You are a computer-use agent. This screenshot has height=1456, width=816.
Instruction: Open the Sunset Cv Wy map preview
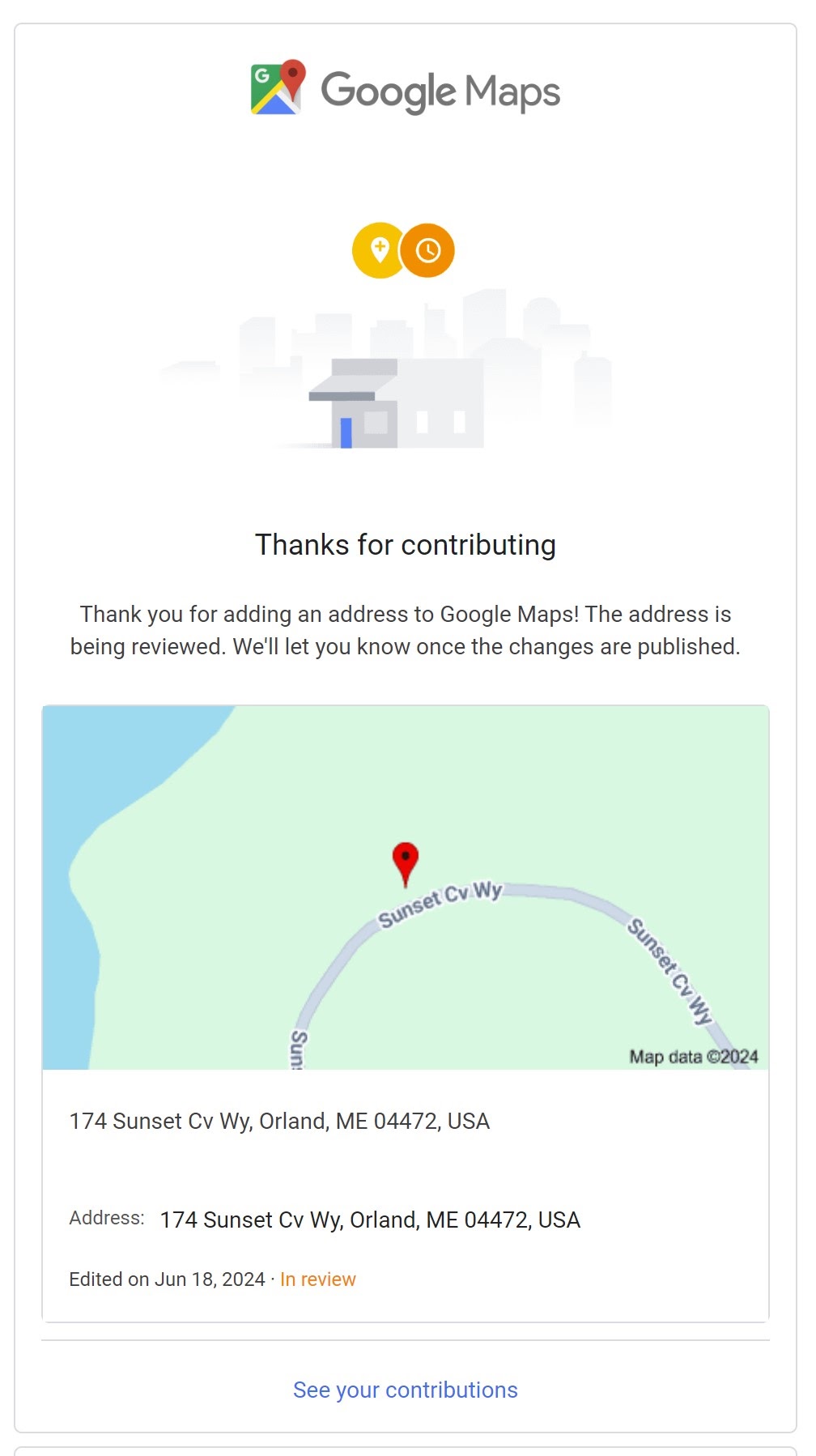point(405,888)
